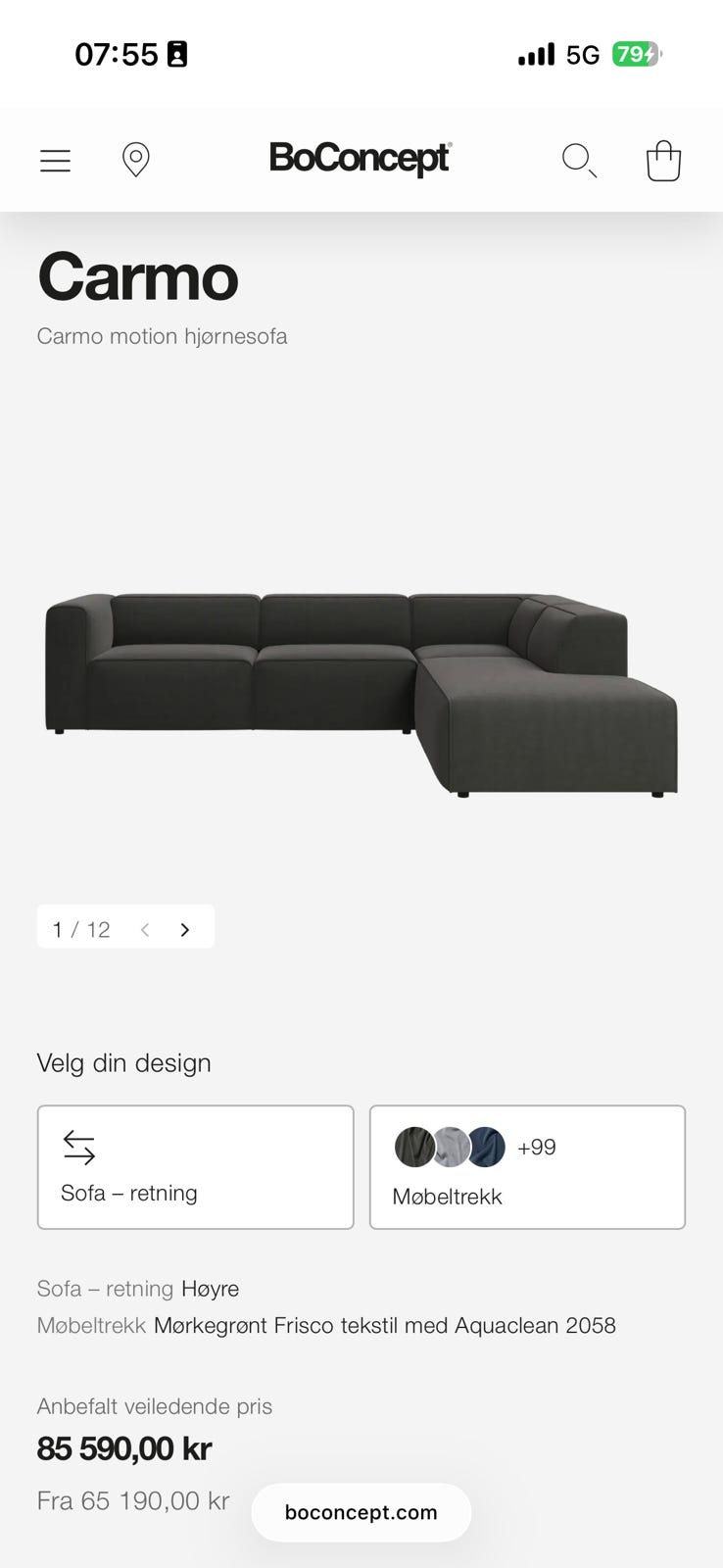This screenshot has width=723, height=1568.
Task: Click the BoConcept logo
Action: pos(361,160)
